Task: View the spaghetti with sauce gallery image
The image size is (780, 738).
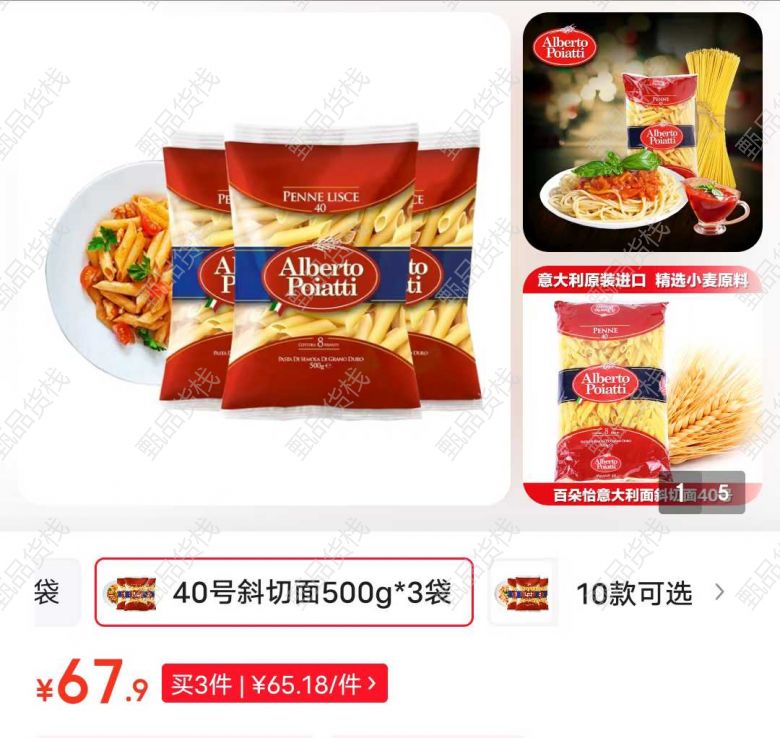Action: pyautogui.click(x=642, y=131)
